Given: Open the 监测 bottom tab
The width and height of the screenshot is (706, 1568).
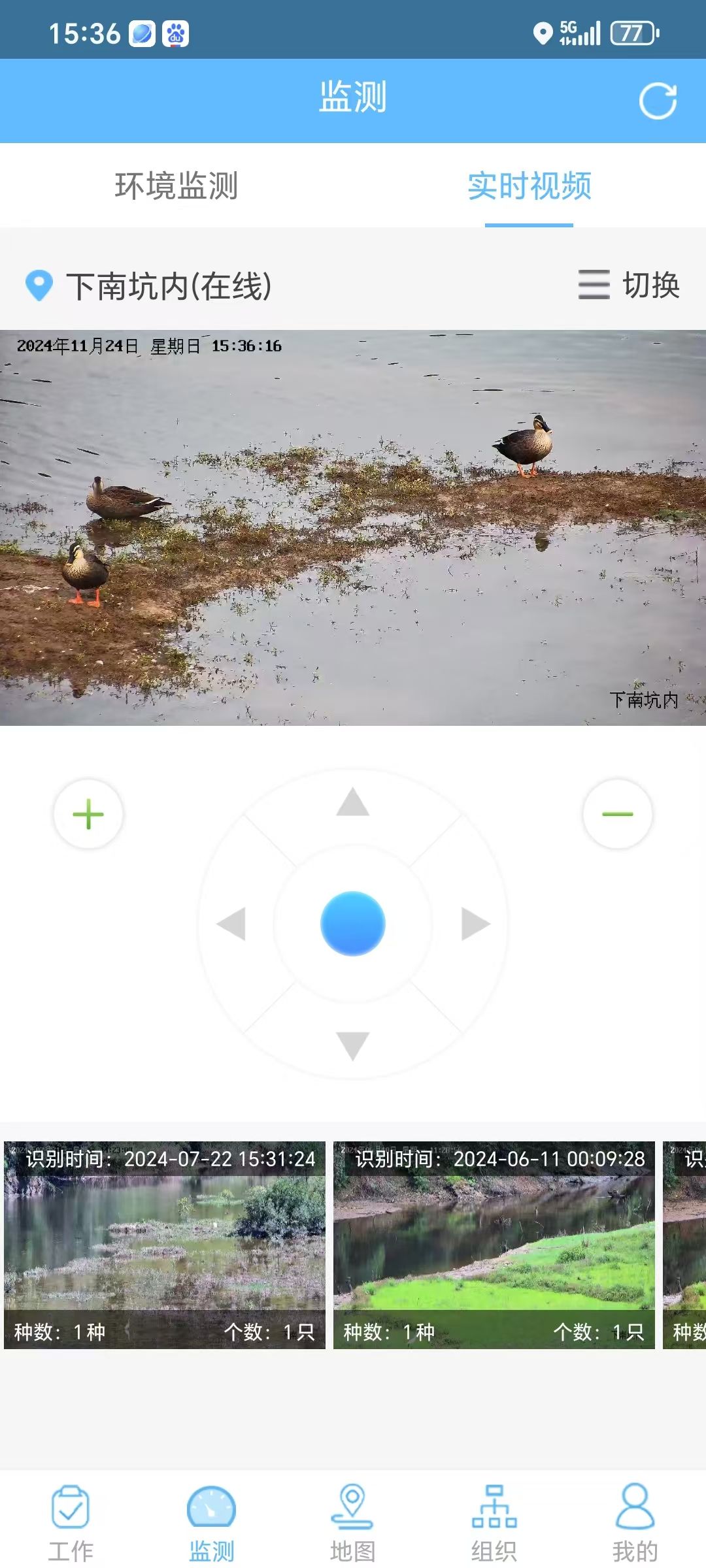Looking at the screenshot, I should 212,1524.
